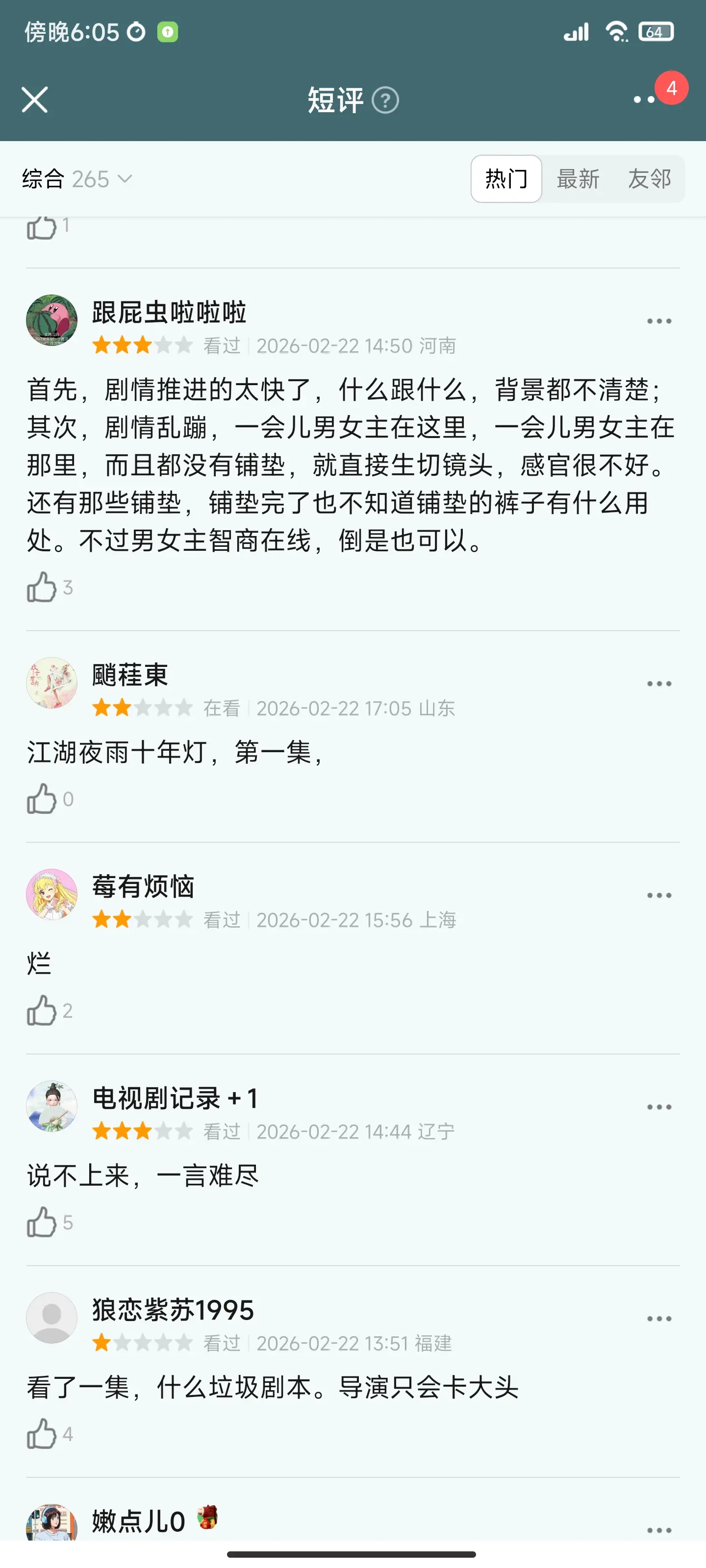This screenshot has height=1568, width=706.
Task: Switch to the 最新 tab
Action: tap(578, 179)
